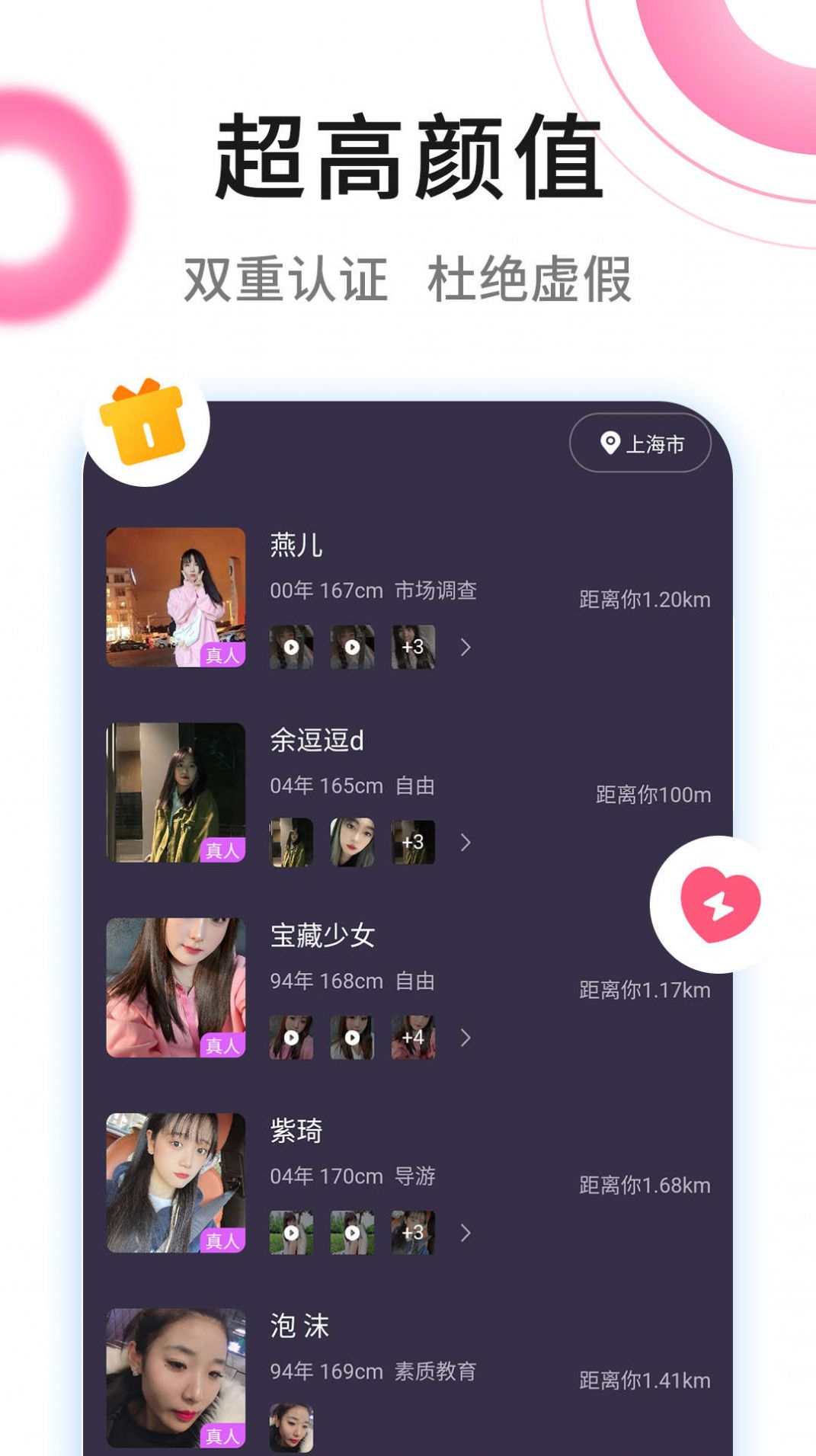
Task: Open the 上海市 city selector
Action: click(x=640, y=443)
